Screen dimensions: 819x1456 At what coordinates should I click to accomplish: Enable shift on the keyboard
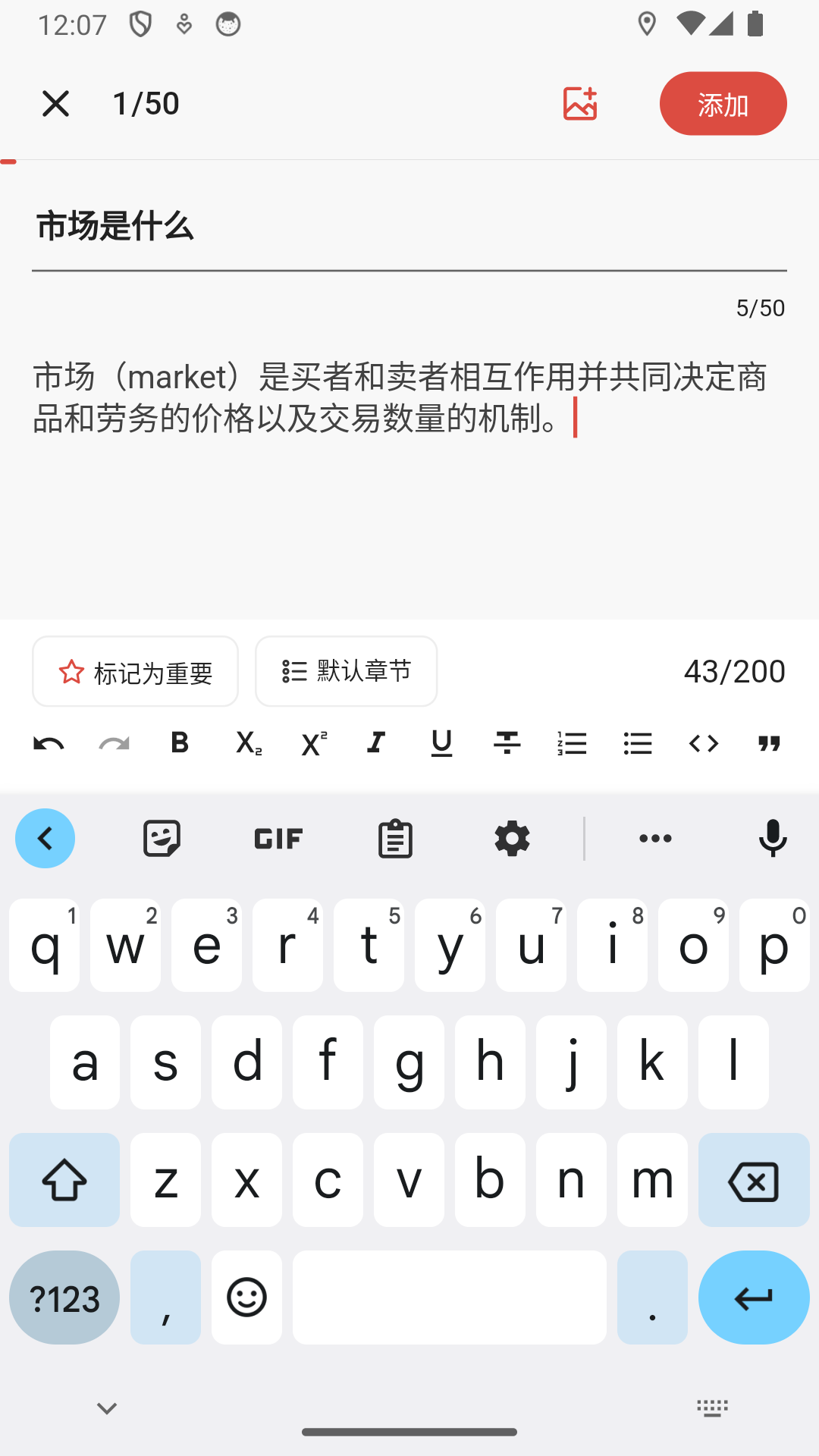(x=64, y=1180)
